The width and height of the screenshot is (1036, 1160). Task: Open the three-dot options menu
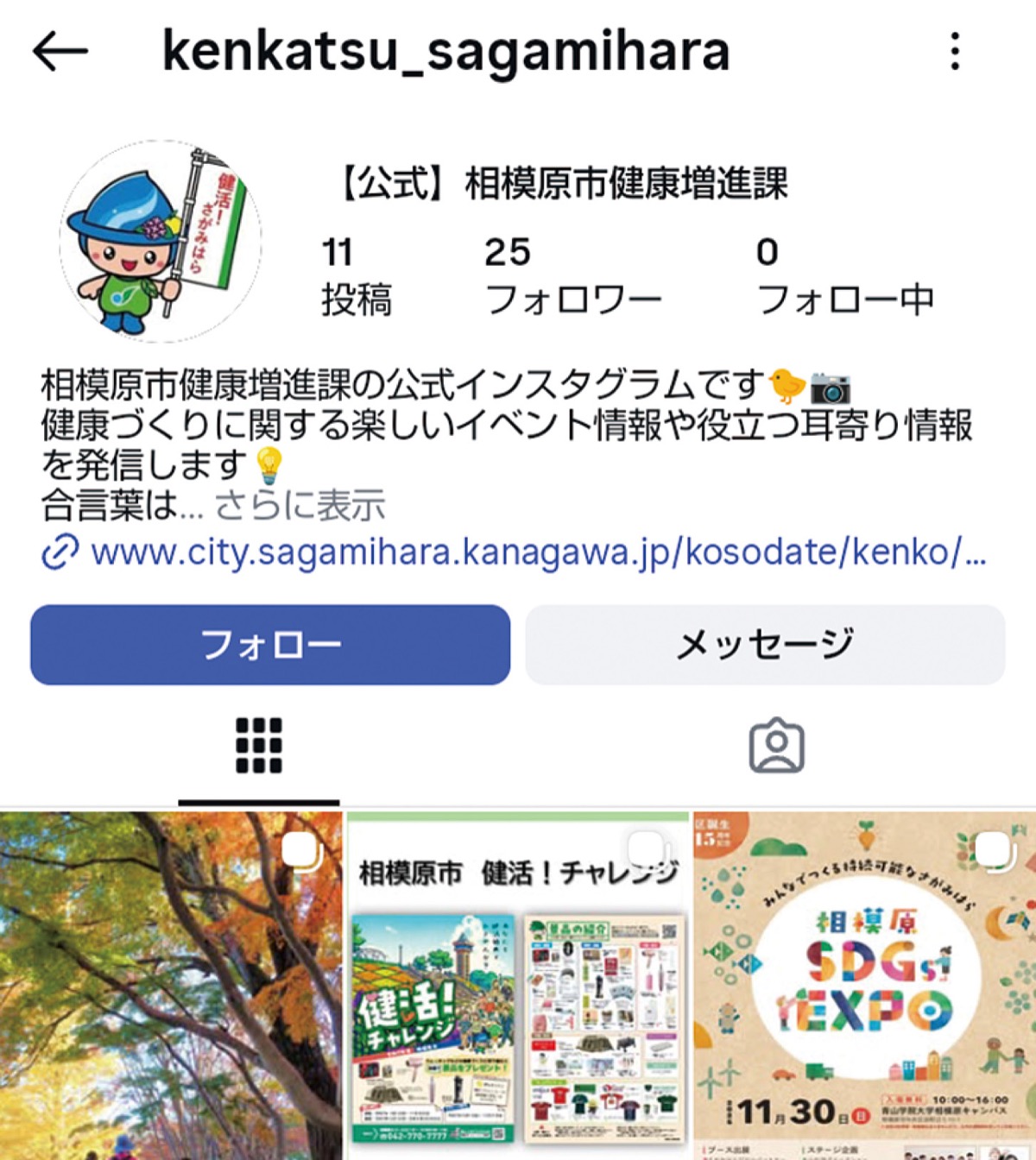pos(955,54)
